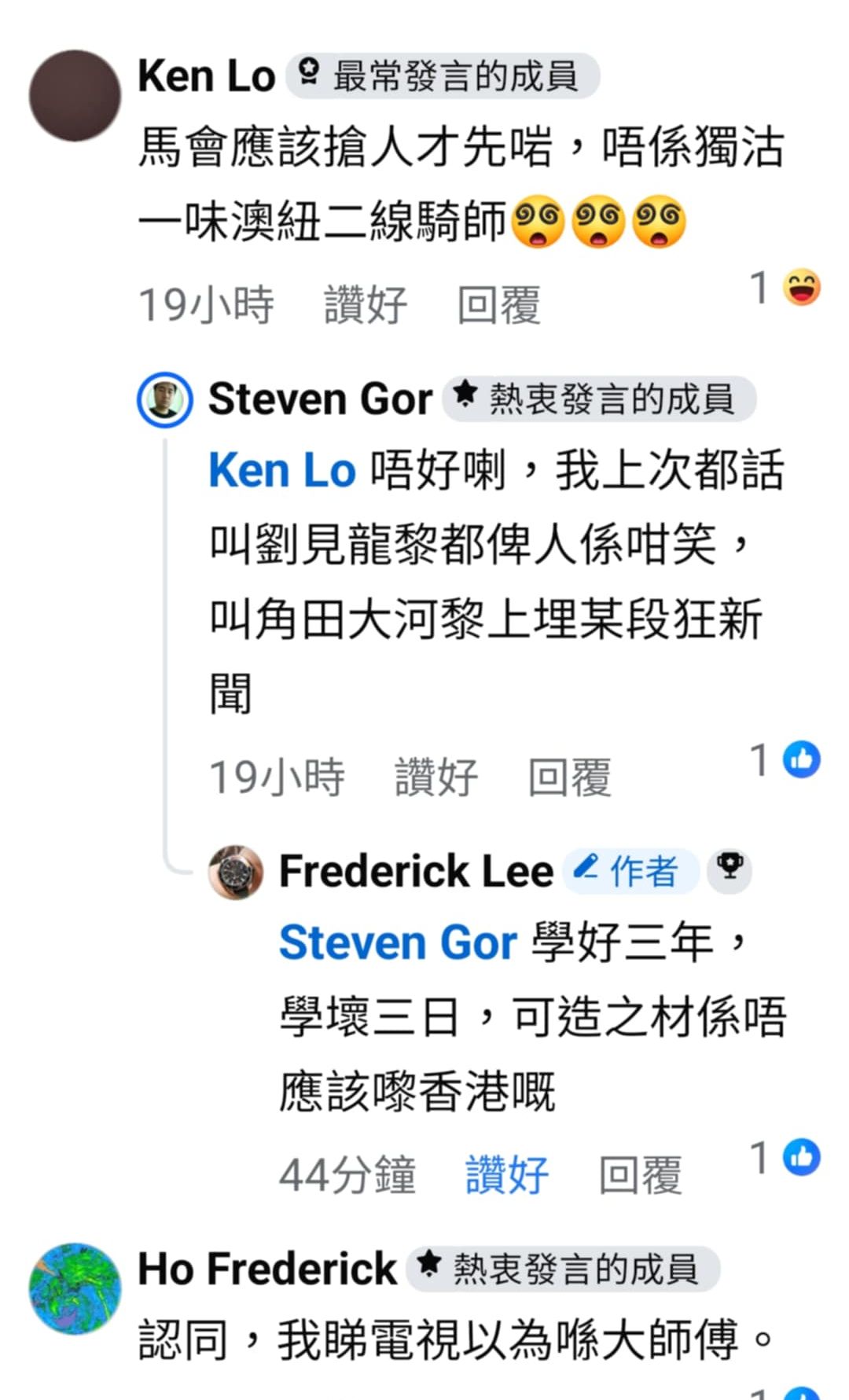Tap the trophy badge beside Frederick Lee
Image resolution: width=849 pixels, height=1400 pixels.
click(730, 869)
